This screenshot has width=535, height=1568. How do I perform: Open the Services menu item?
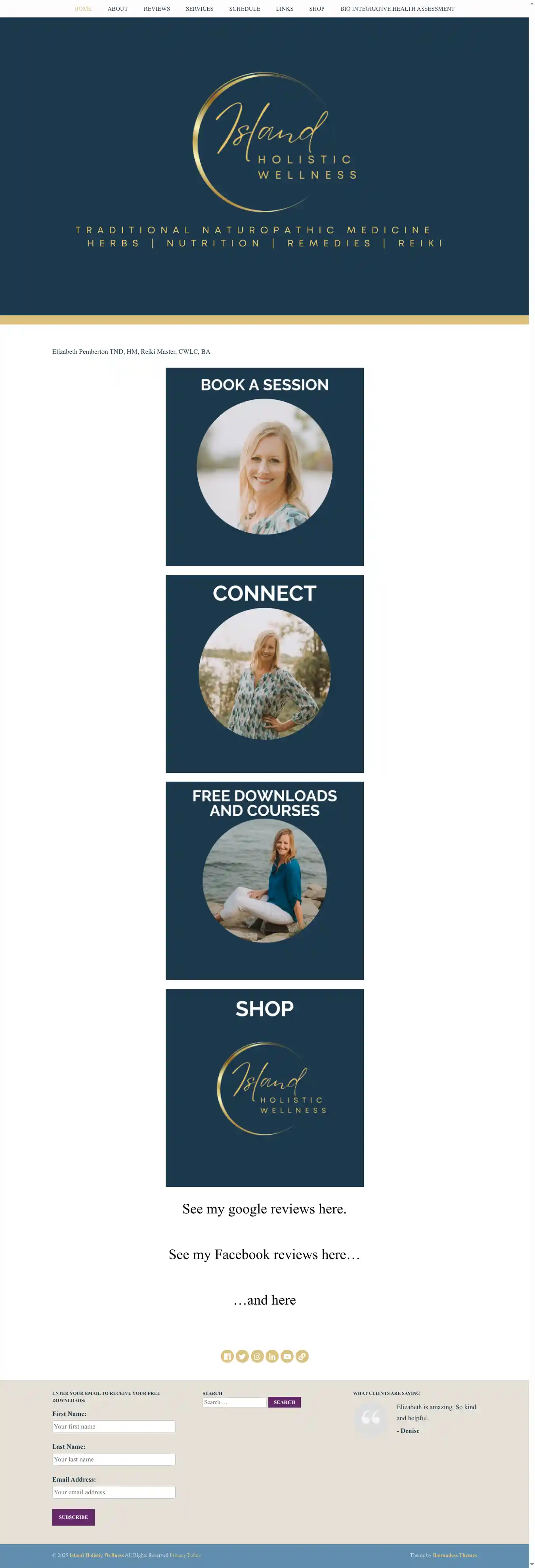199,9
